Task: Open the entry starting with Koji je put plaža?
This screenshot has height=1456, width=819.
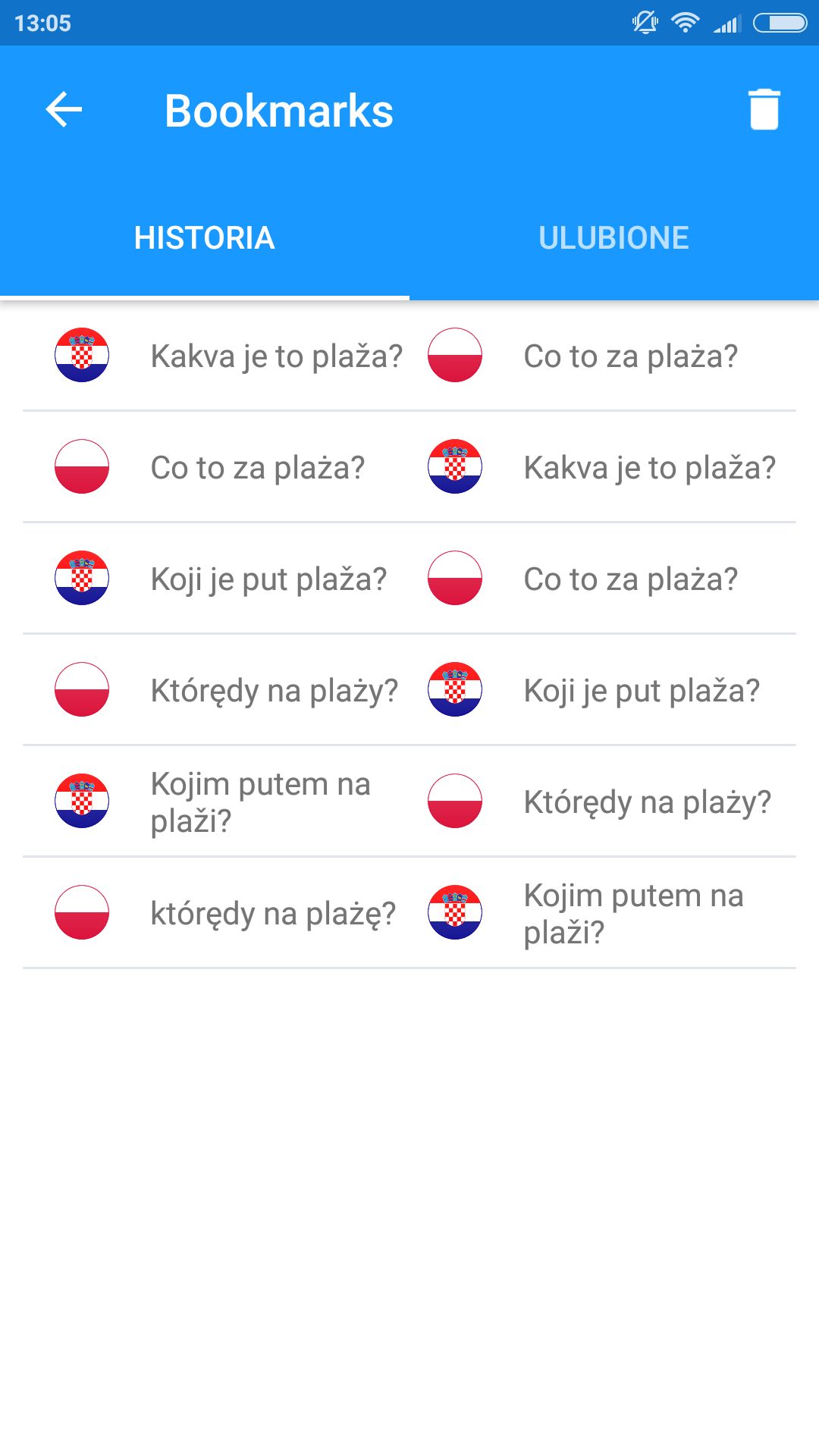Action: click(x=409, y=579)
